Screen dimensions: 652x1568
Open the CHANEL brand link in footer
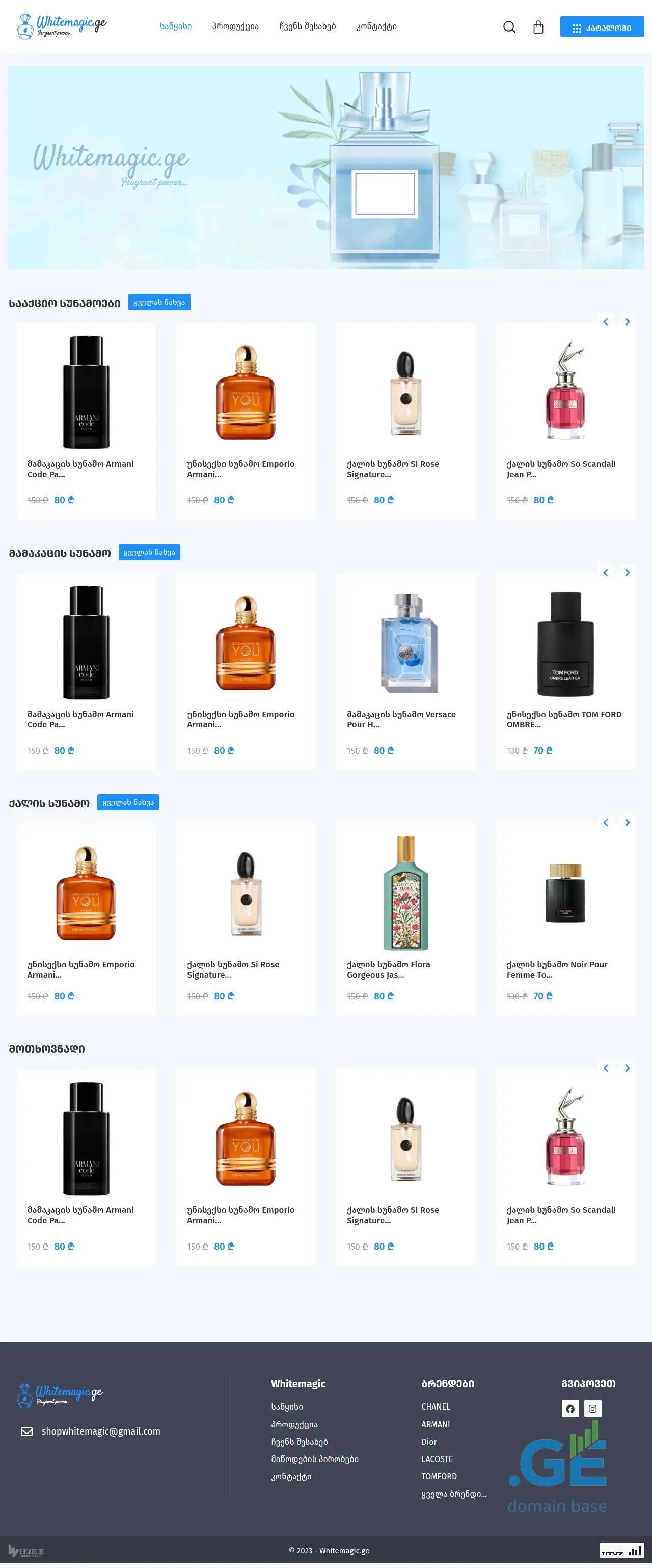[x=436, y=1407]
